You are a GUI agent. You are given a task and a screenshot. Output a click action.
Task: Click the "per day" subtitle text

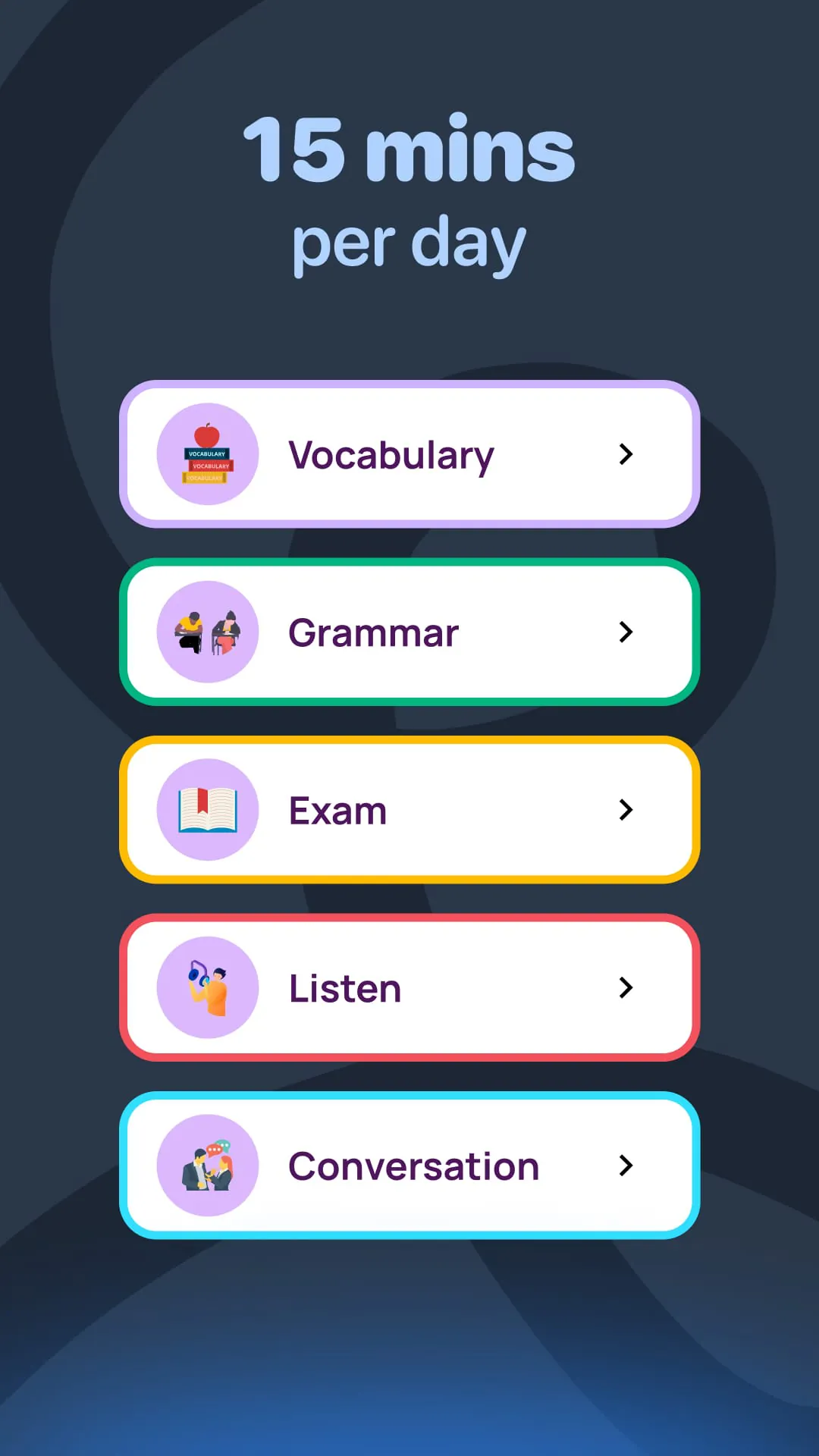408,240
